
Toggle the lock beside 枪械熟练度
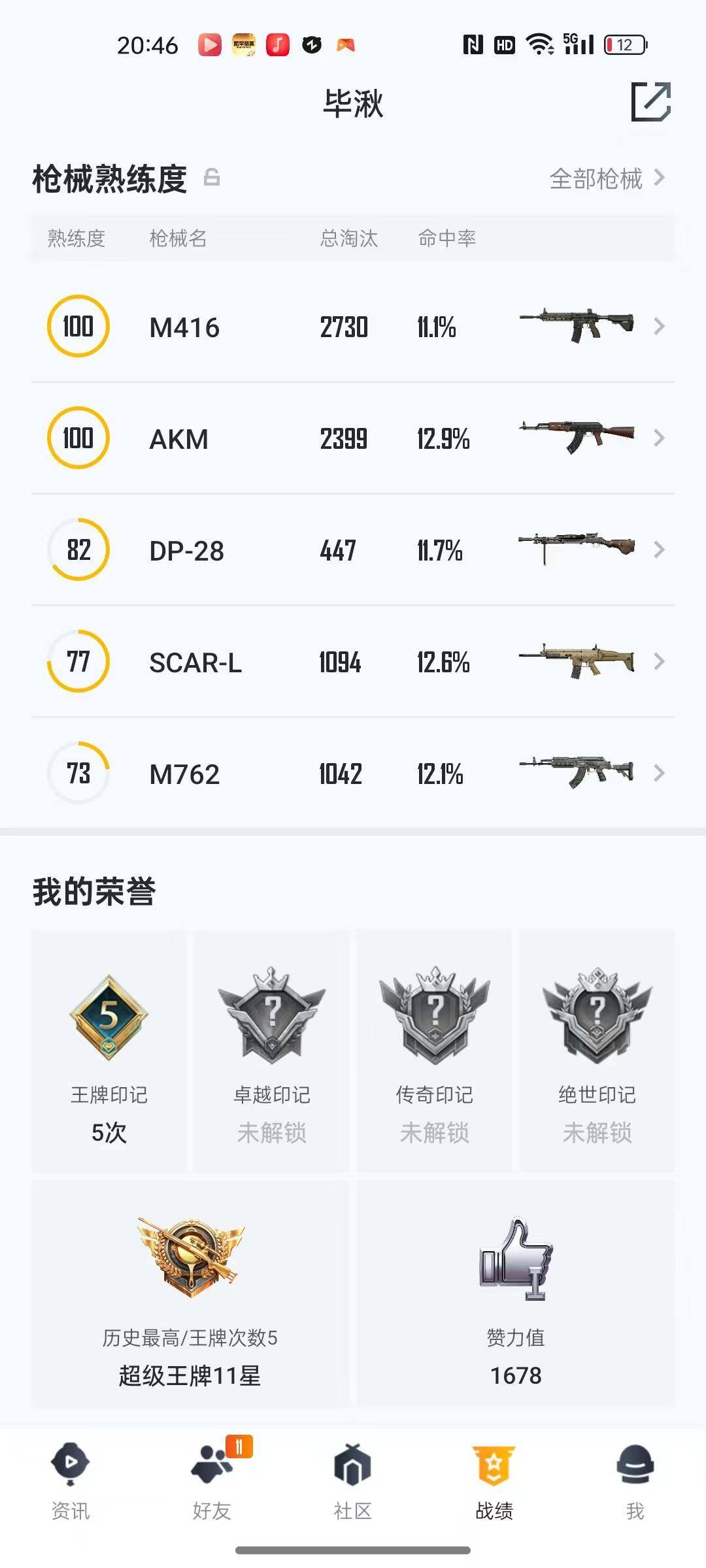tap(211, 178)
